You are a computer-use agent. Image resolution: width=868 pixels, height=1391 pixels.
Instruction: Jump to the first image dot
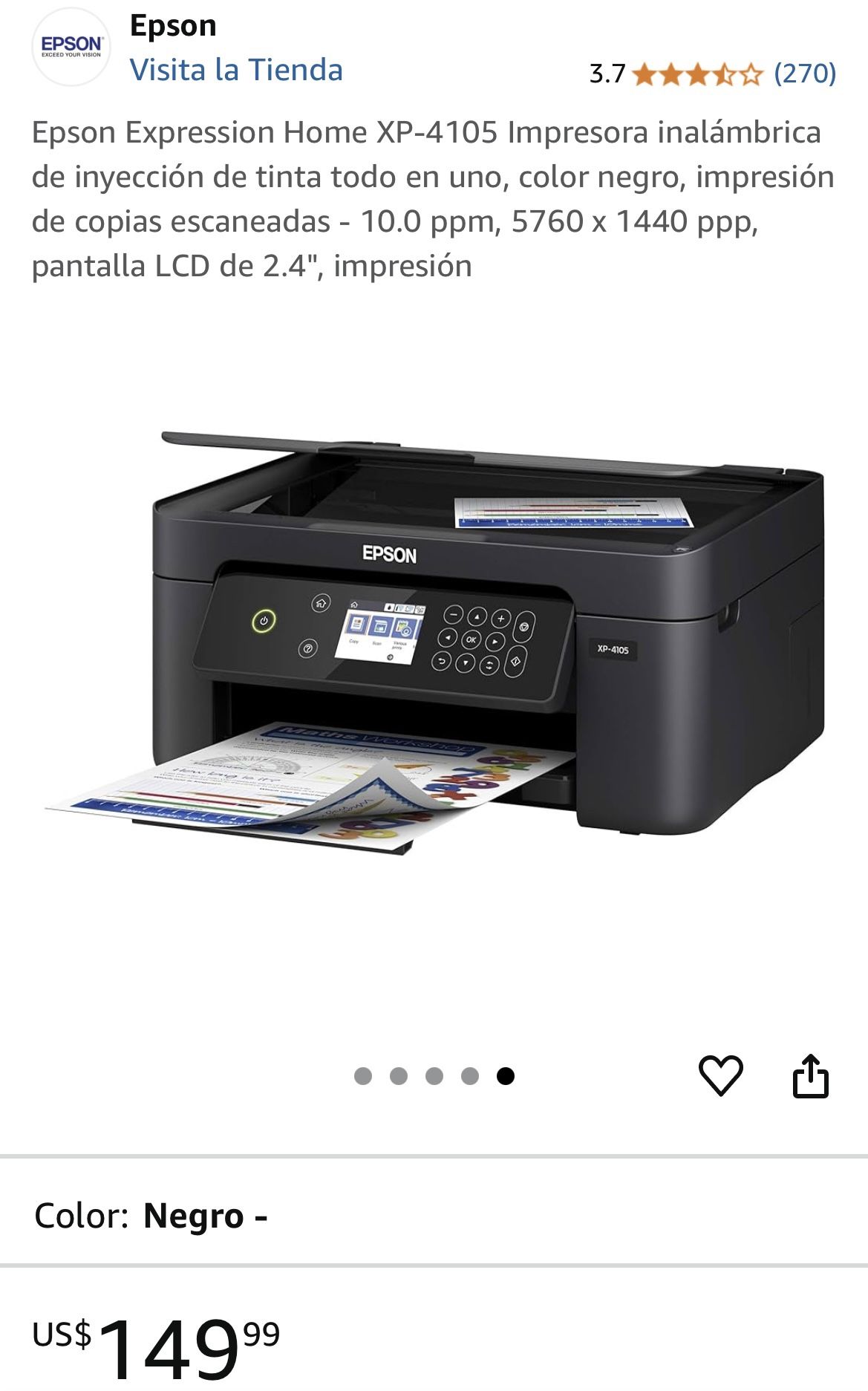click(362, 1076)
